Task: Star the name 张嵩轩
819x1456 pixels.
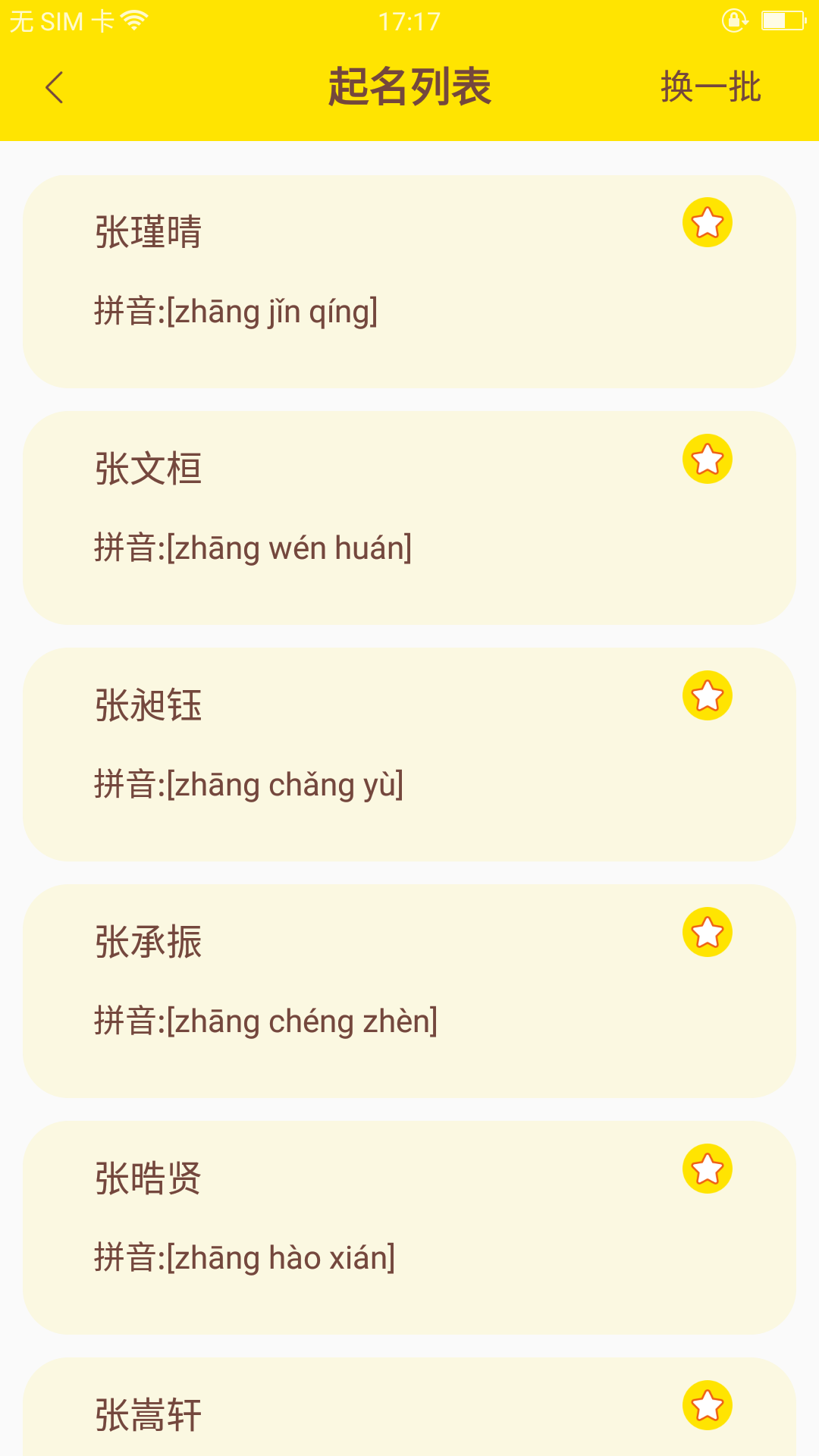Action: [708, 1405]
